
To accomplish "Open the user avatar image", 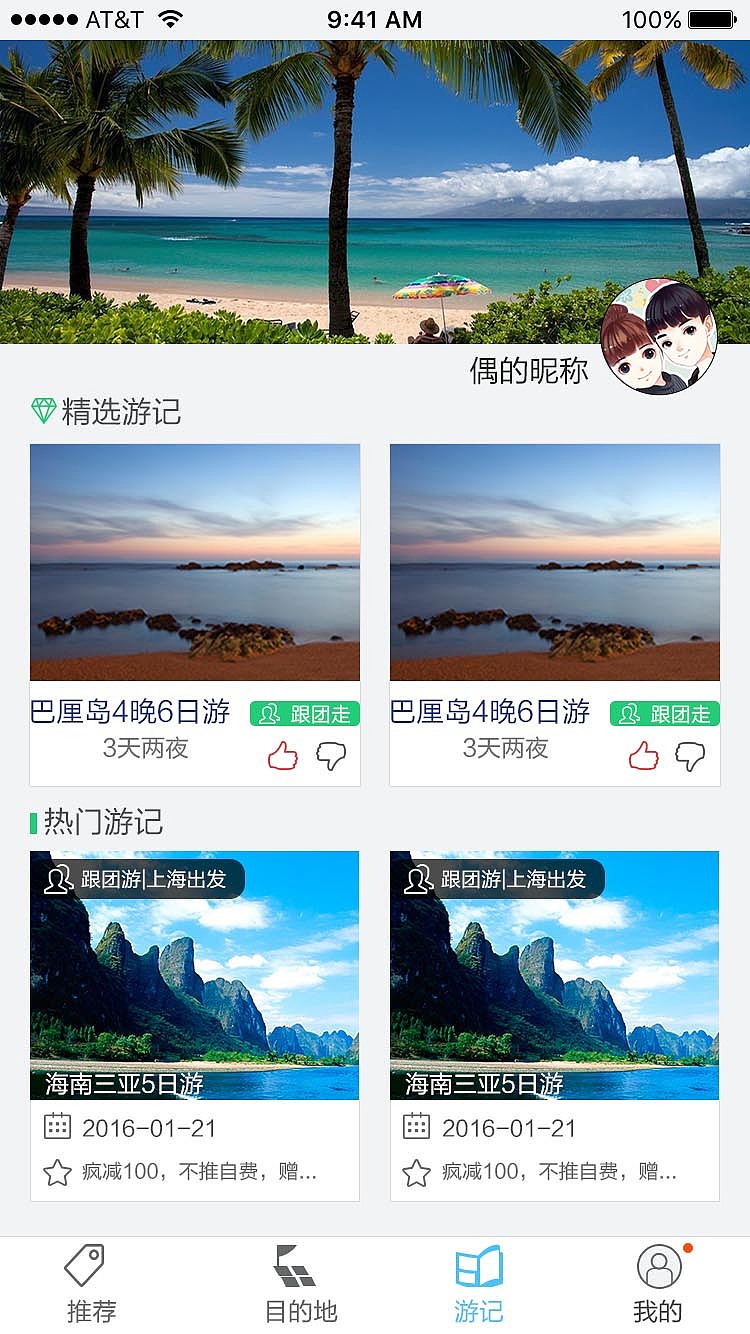I will click(660, 336).
